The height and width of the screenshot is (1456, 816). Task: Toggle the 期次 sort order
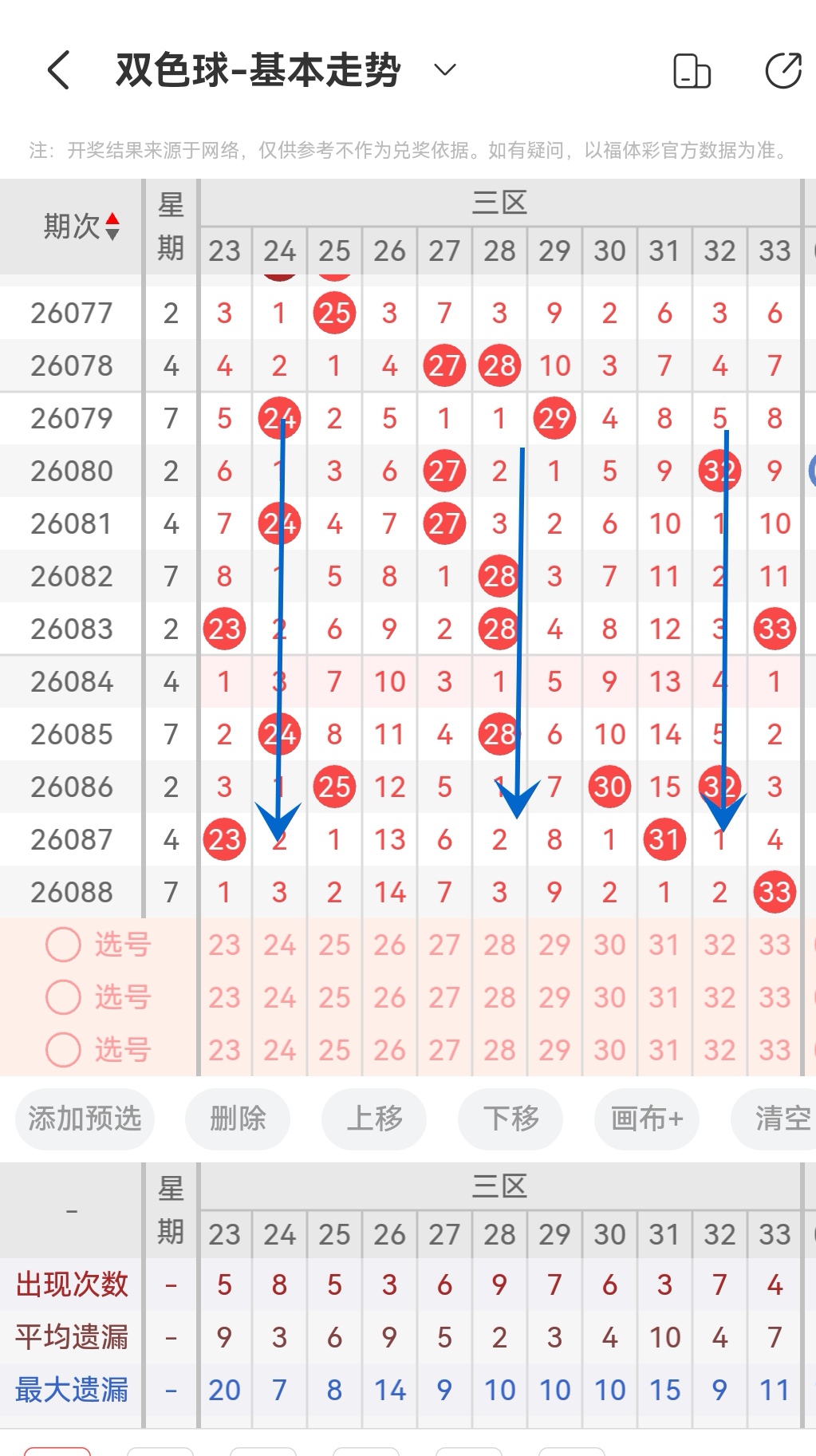81,227
